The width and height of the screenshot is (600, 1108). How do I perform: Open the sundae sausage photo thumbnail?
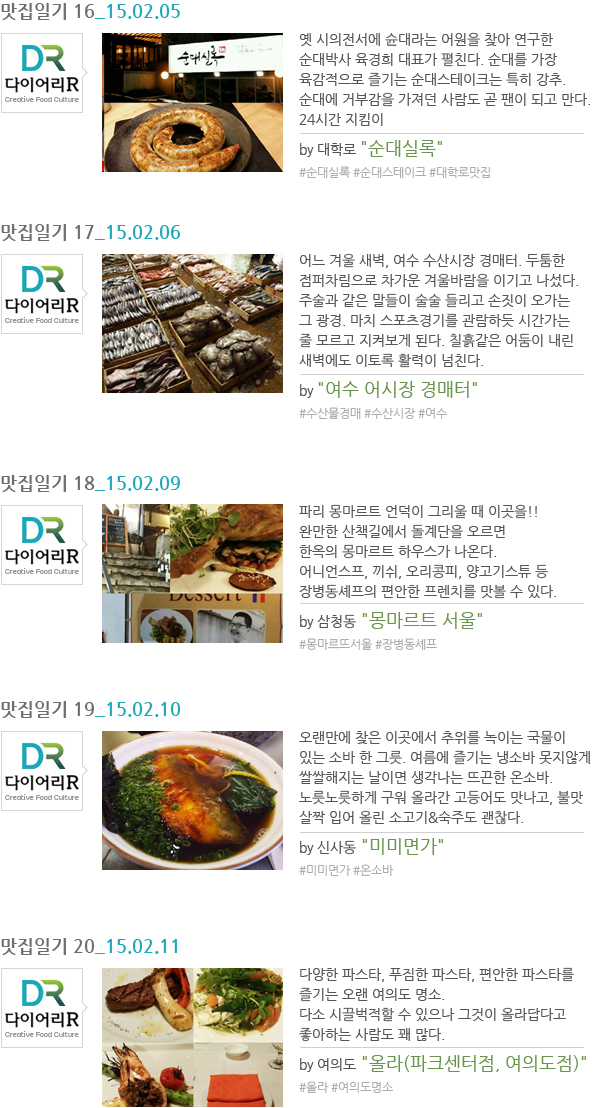[192, 102]
